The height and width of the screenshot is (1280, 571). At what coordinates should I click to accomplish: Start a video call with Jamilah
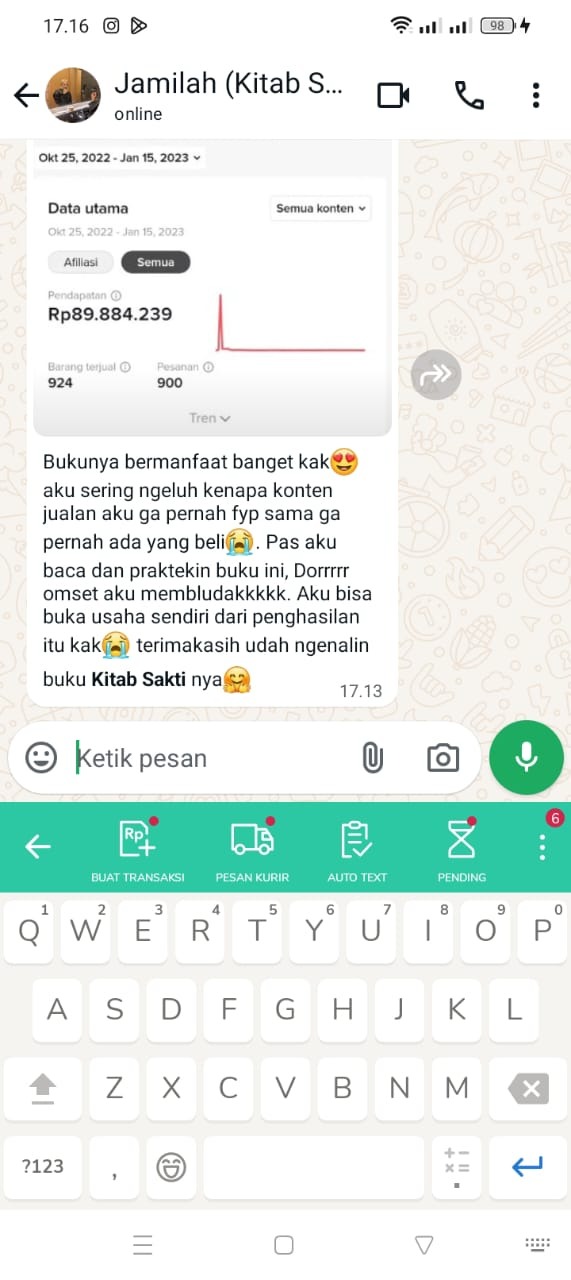tap(394, 95)
